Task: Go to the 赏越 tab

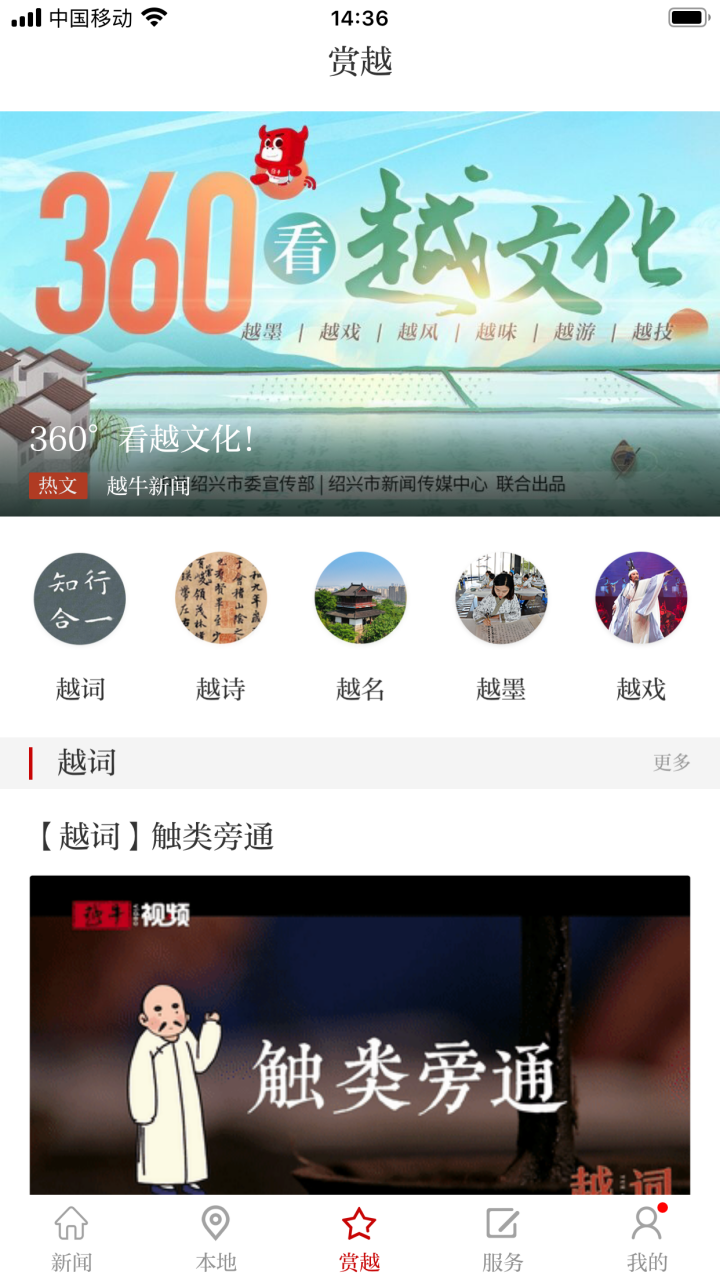Action: [x=360, y=1239]
